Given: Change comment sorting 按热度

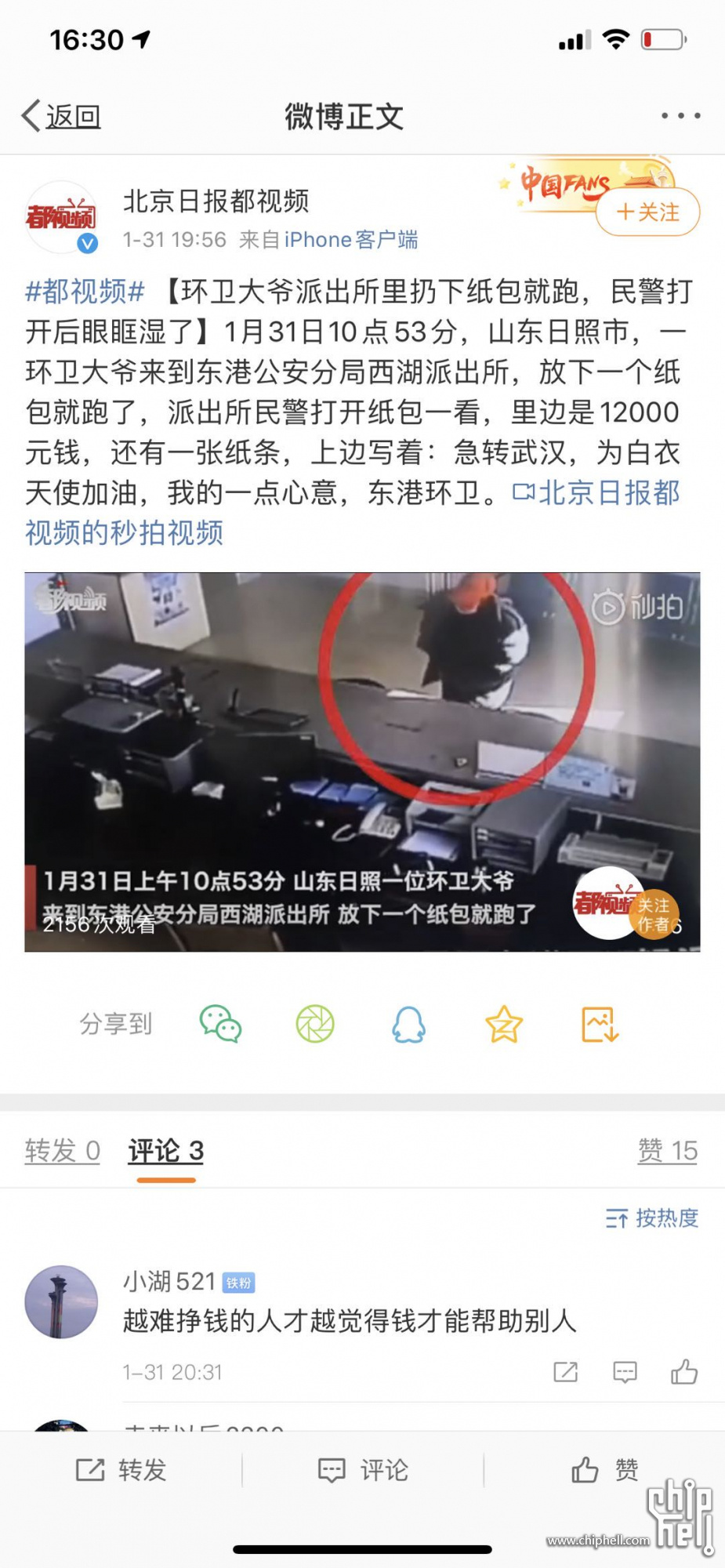Looking at the screenshot, I should coord(651,1218).
